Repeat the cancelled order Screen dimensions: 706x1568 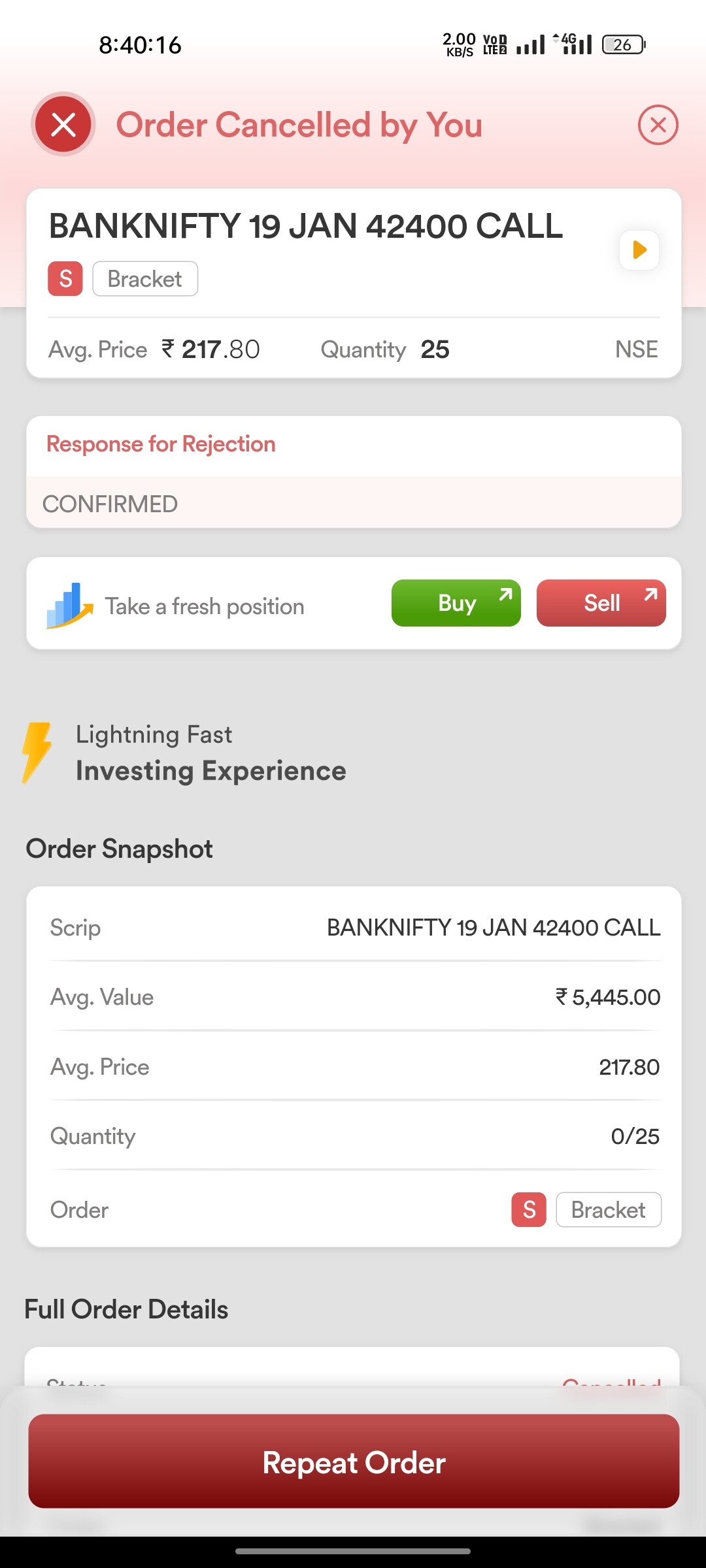tap(354, 1462)
